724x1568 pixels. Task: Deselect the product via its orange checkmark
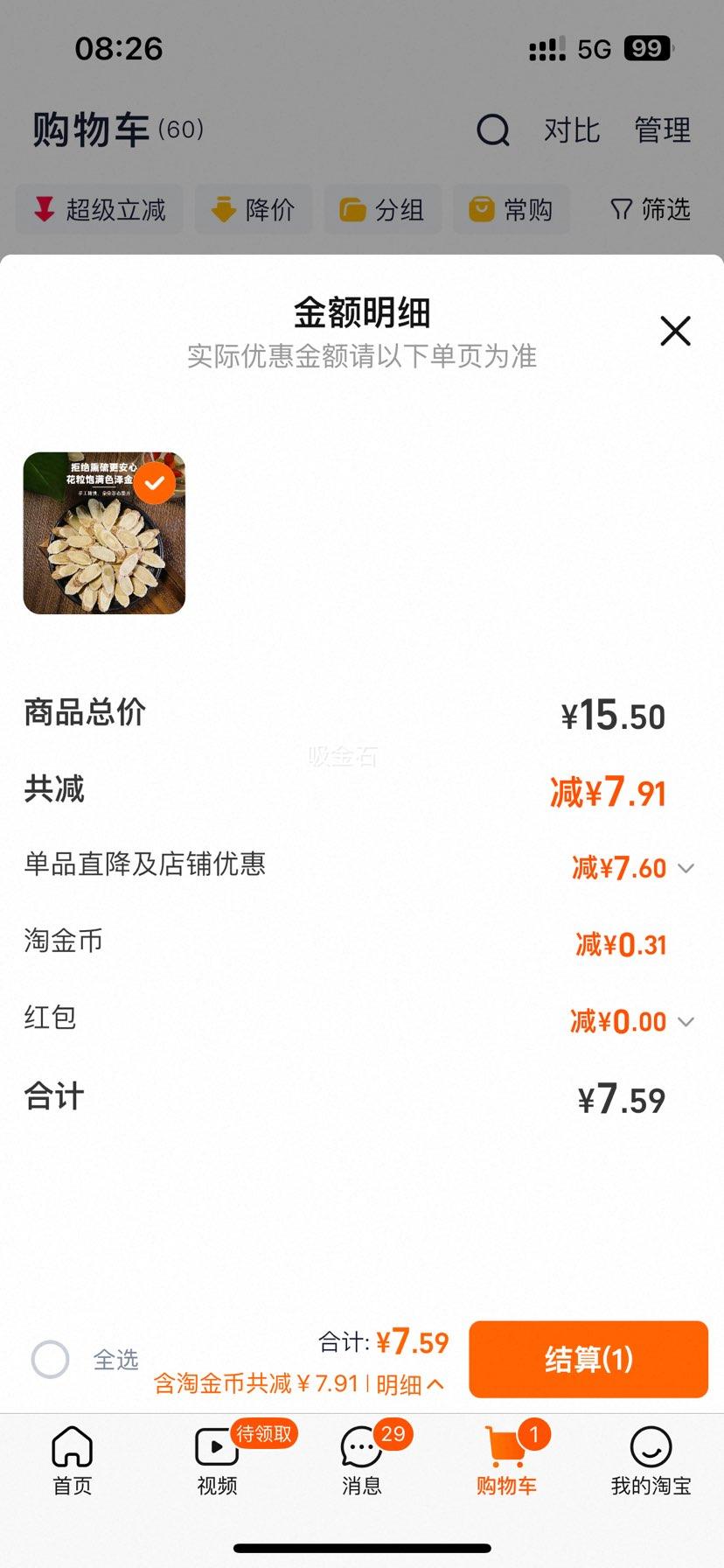click(x=152, y=482)
